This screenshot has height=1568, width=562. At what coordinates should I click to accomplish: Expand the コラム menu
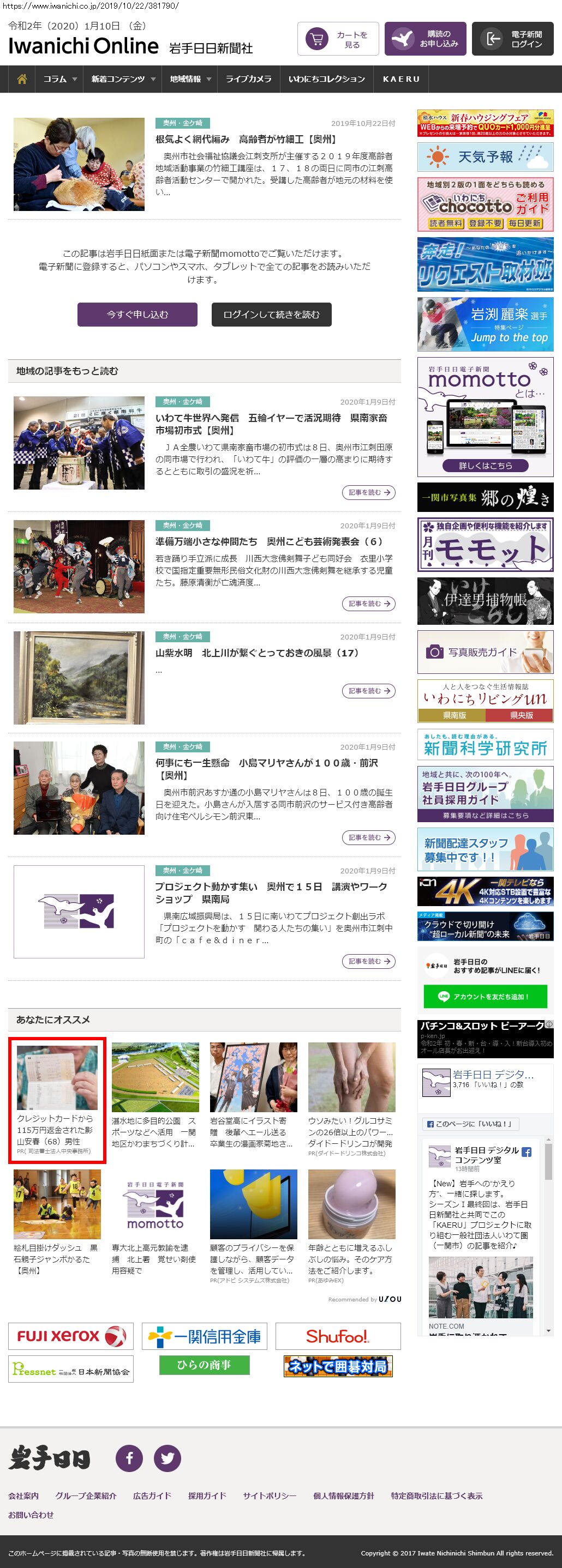point(59,79)
